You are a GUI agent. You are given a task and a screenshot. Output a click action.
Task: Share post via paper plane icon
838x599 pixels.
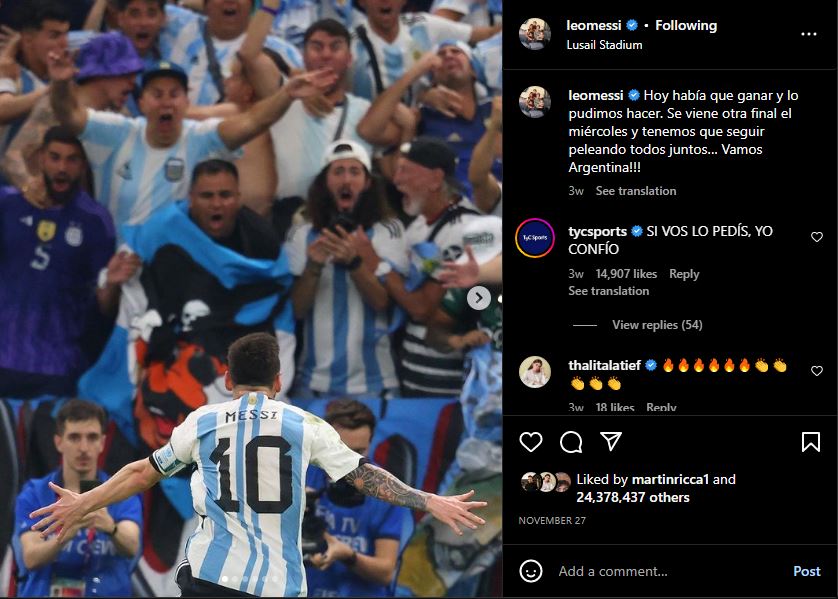point(611,442)
